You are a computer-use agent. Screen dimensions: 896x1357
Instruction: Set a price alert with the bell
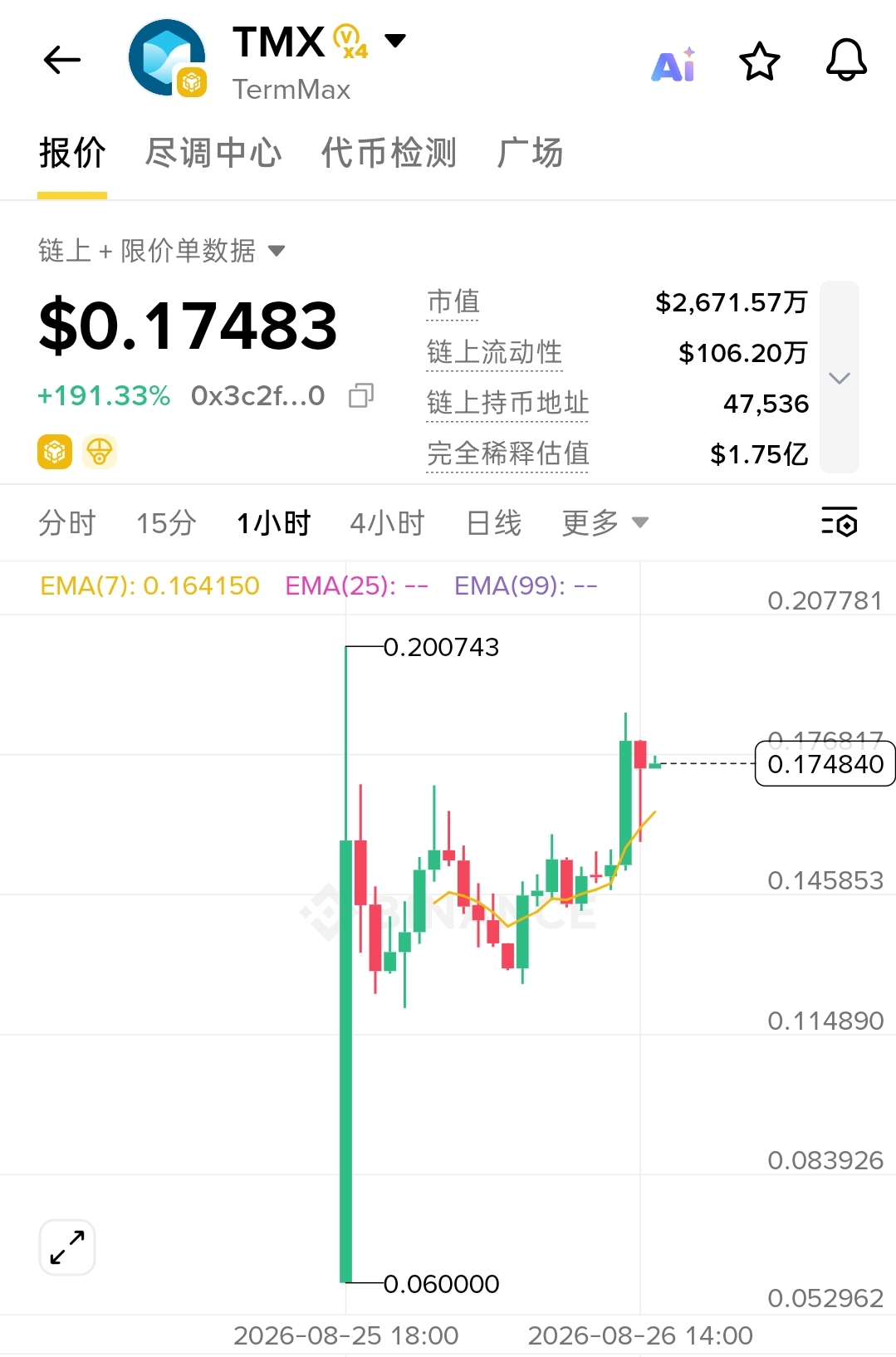point(846,61)
